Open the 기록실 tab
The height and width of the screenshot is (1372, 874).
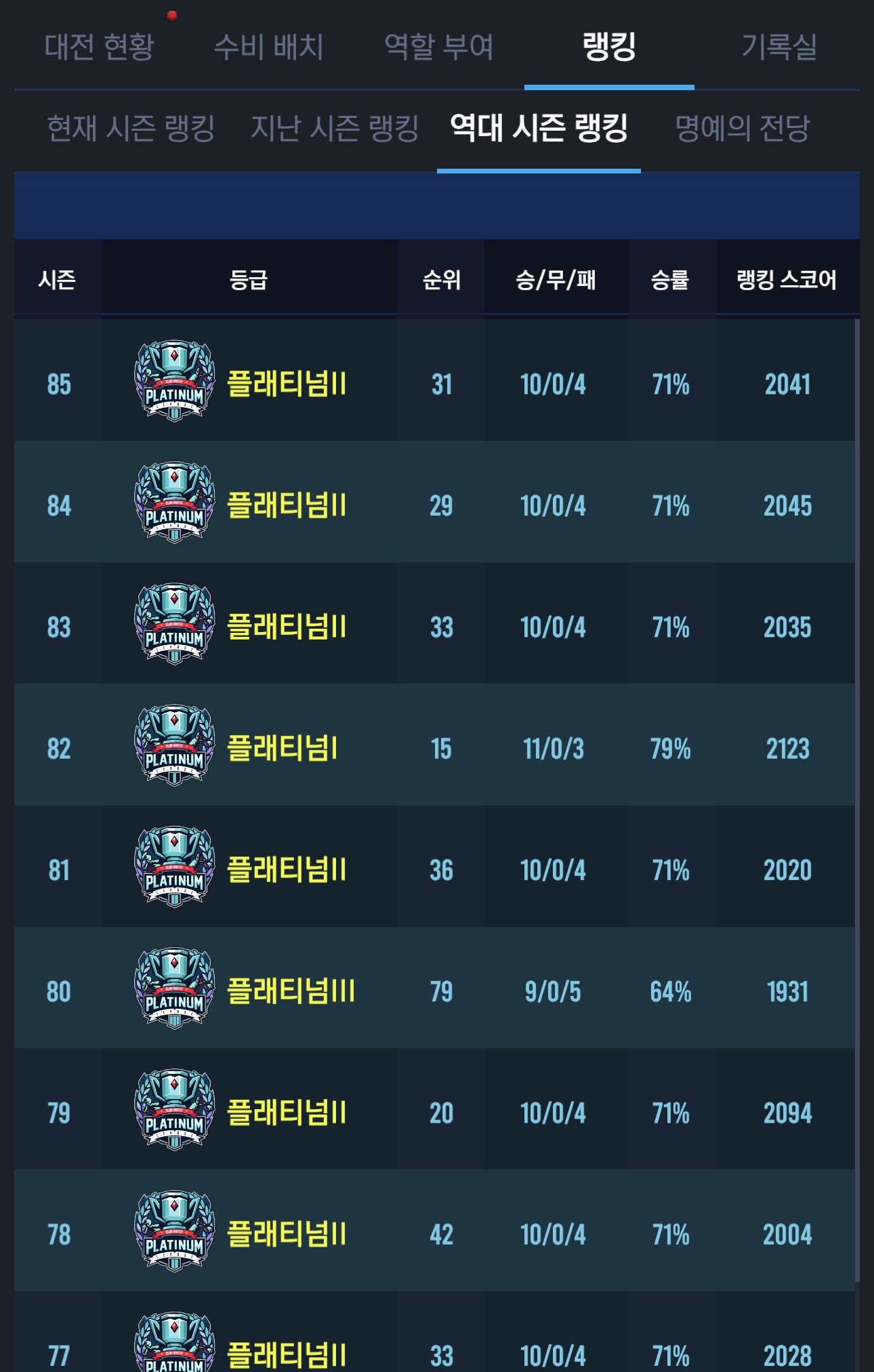tap(779, 47)
